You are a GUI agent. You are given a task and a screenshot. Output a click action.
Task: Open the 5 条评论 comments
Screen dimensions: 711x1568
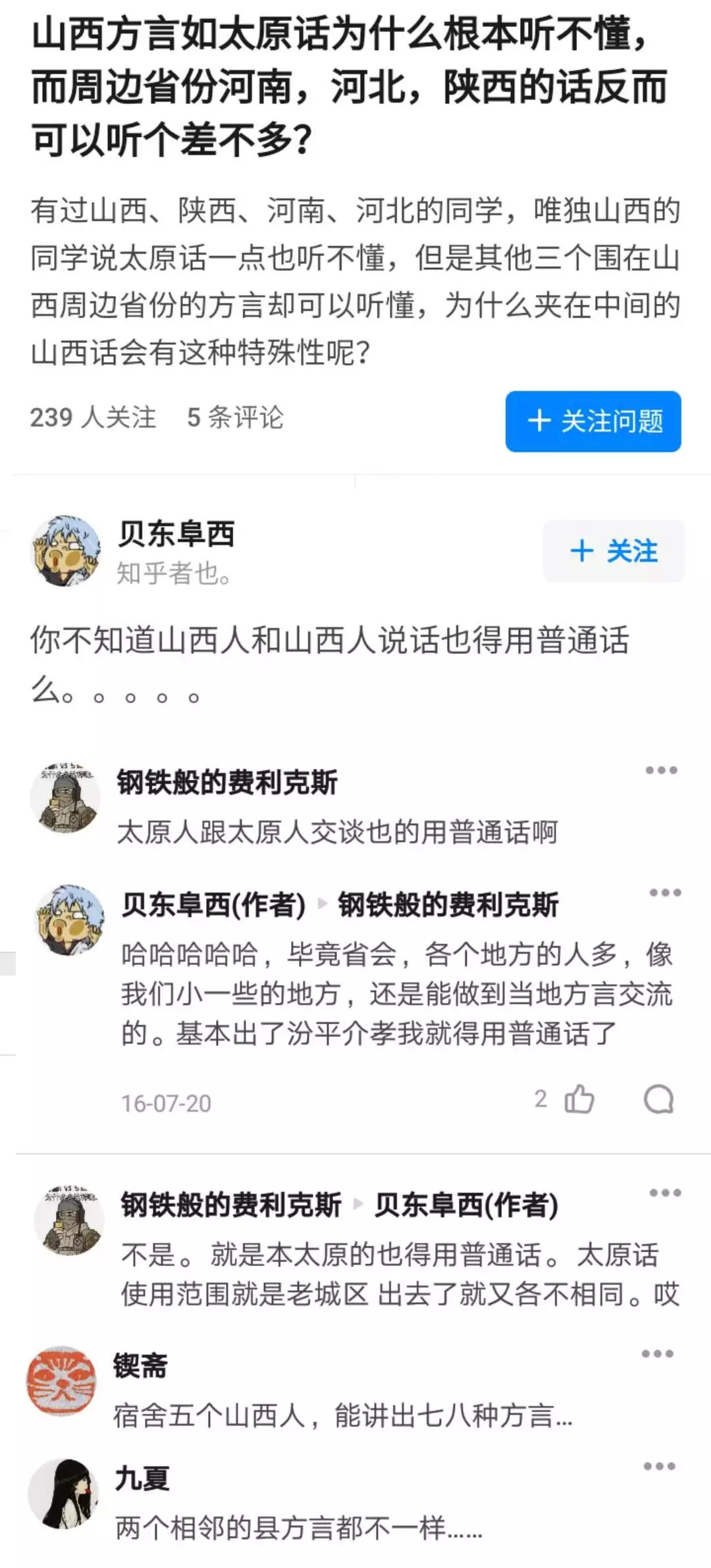tap(235, 417)
